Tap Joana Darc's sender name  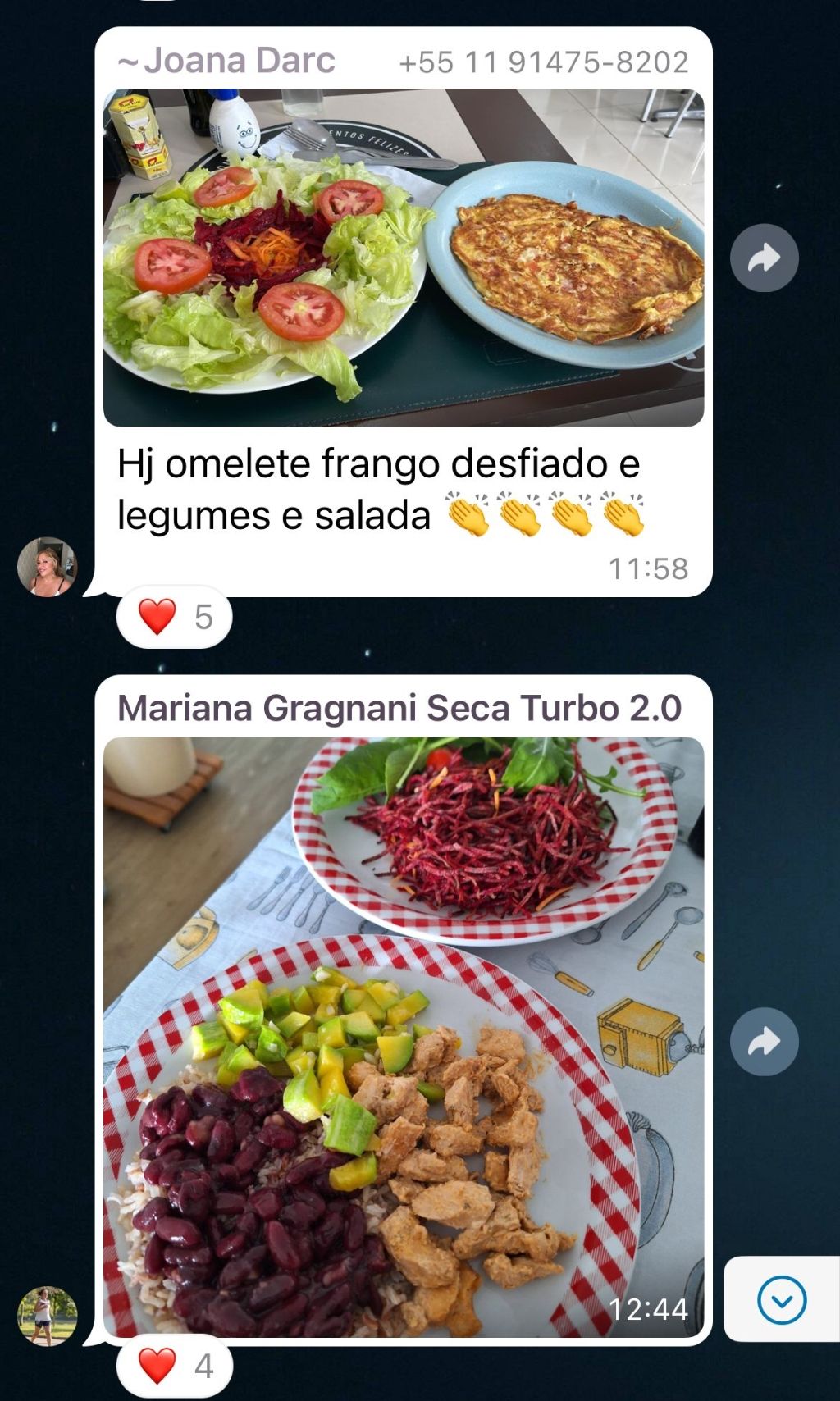pos(226,61)
